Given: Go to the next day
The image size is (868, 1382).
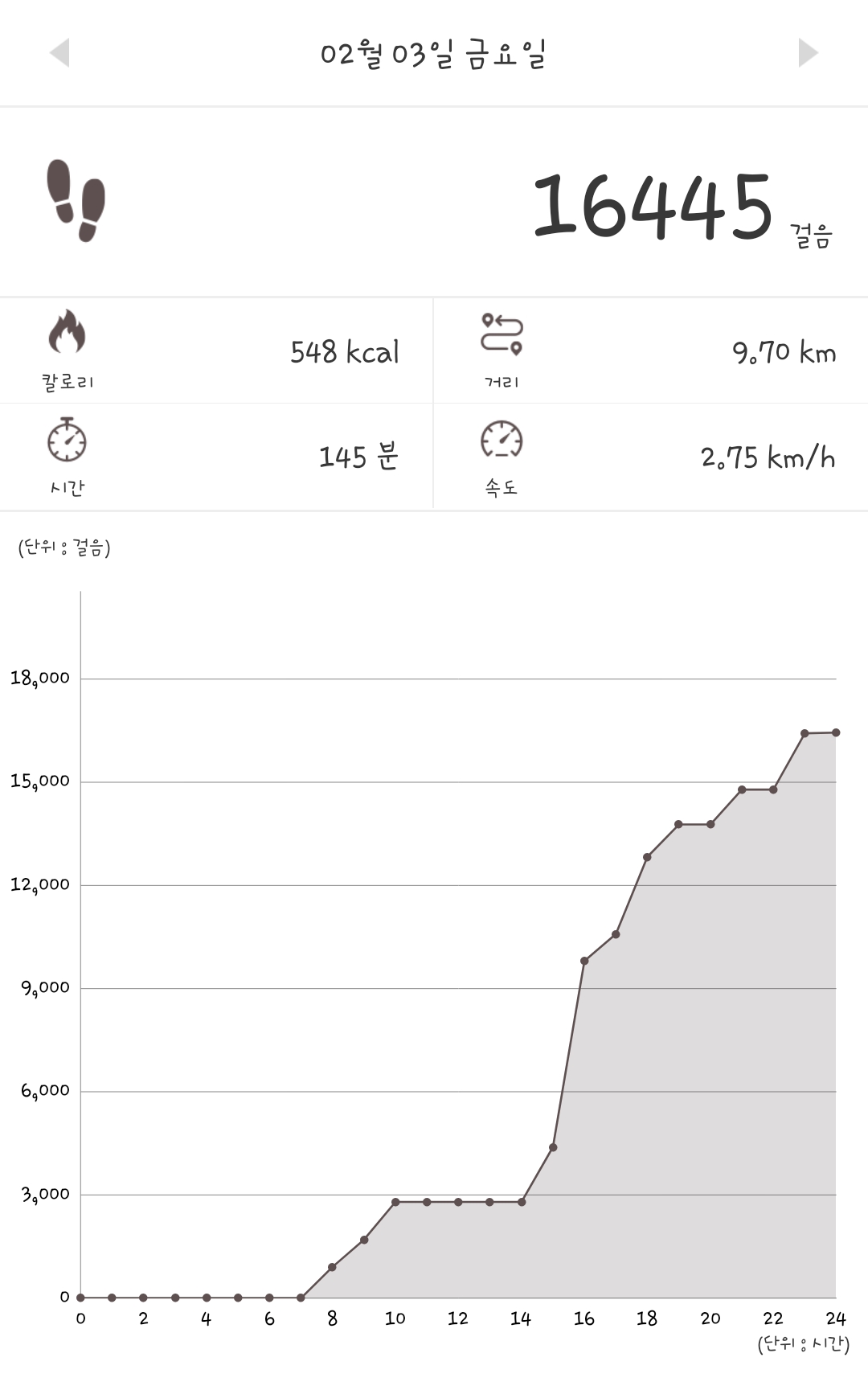Looking at the screenshot, I should click(807, 53).
